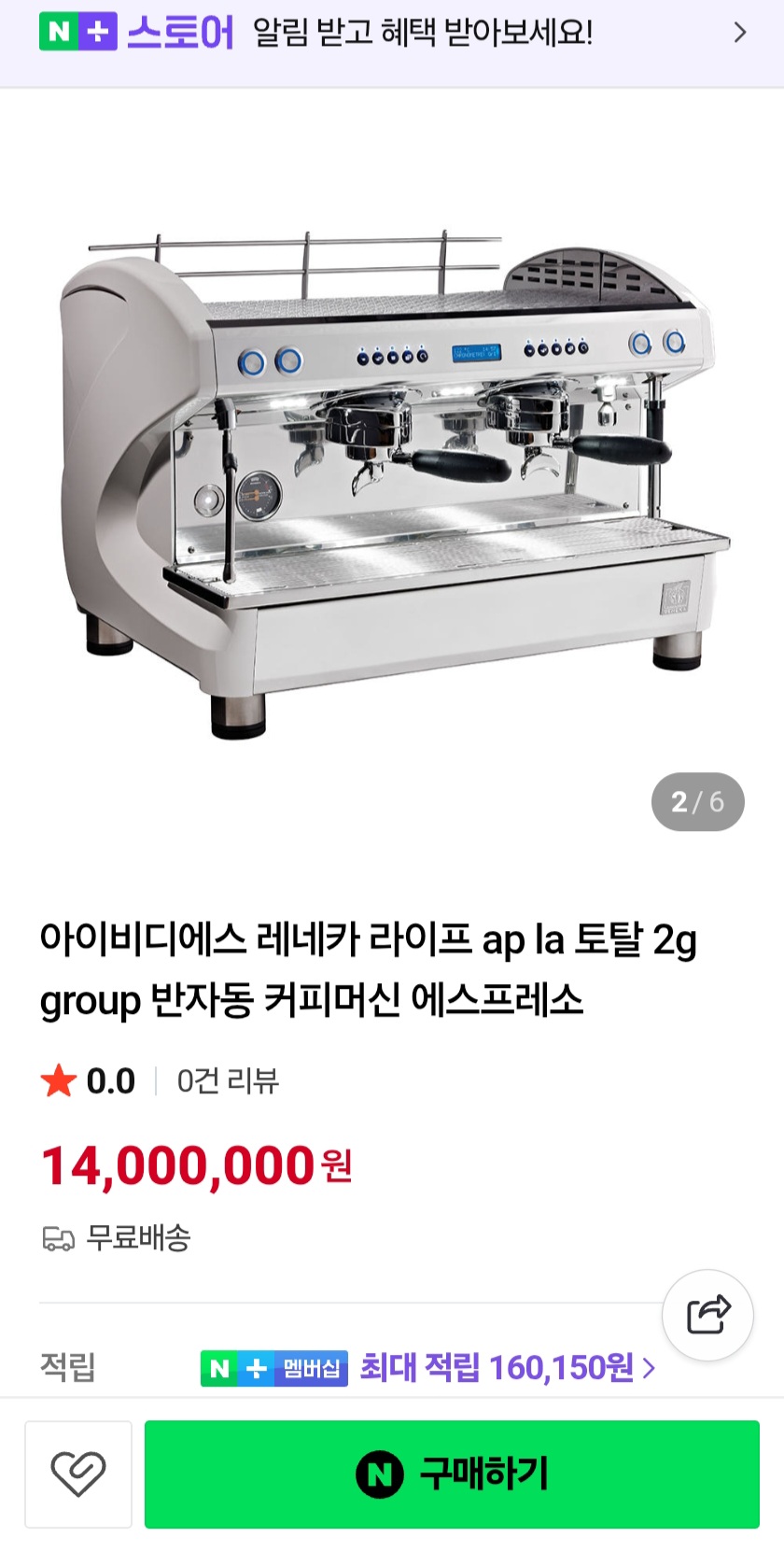Click the delivery truck icon next to 무료배송
This screenshot has height=1551, width=784.
pos(58,1240)
